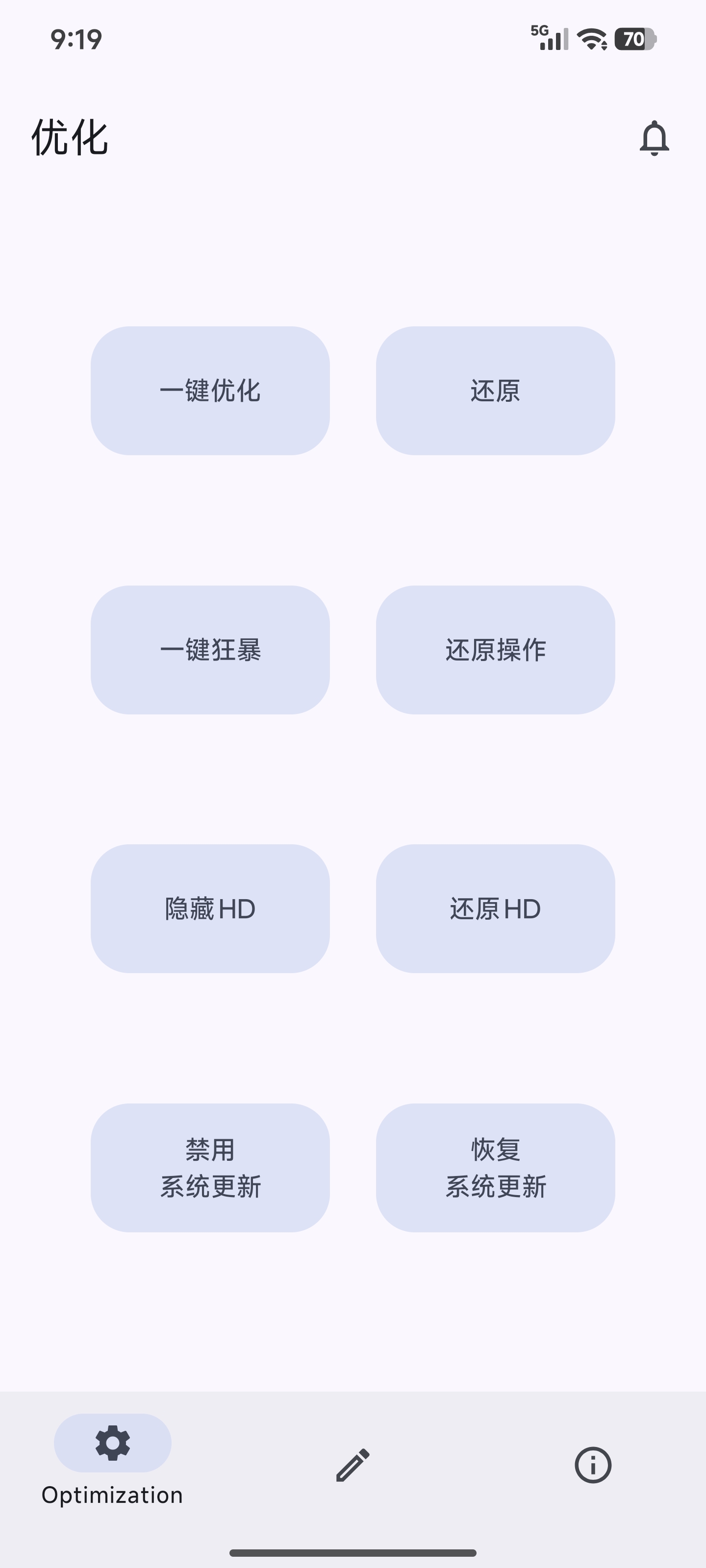Restore system updates with 恢复系统更新

click(x=495, y=1168)
